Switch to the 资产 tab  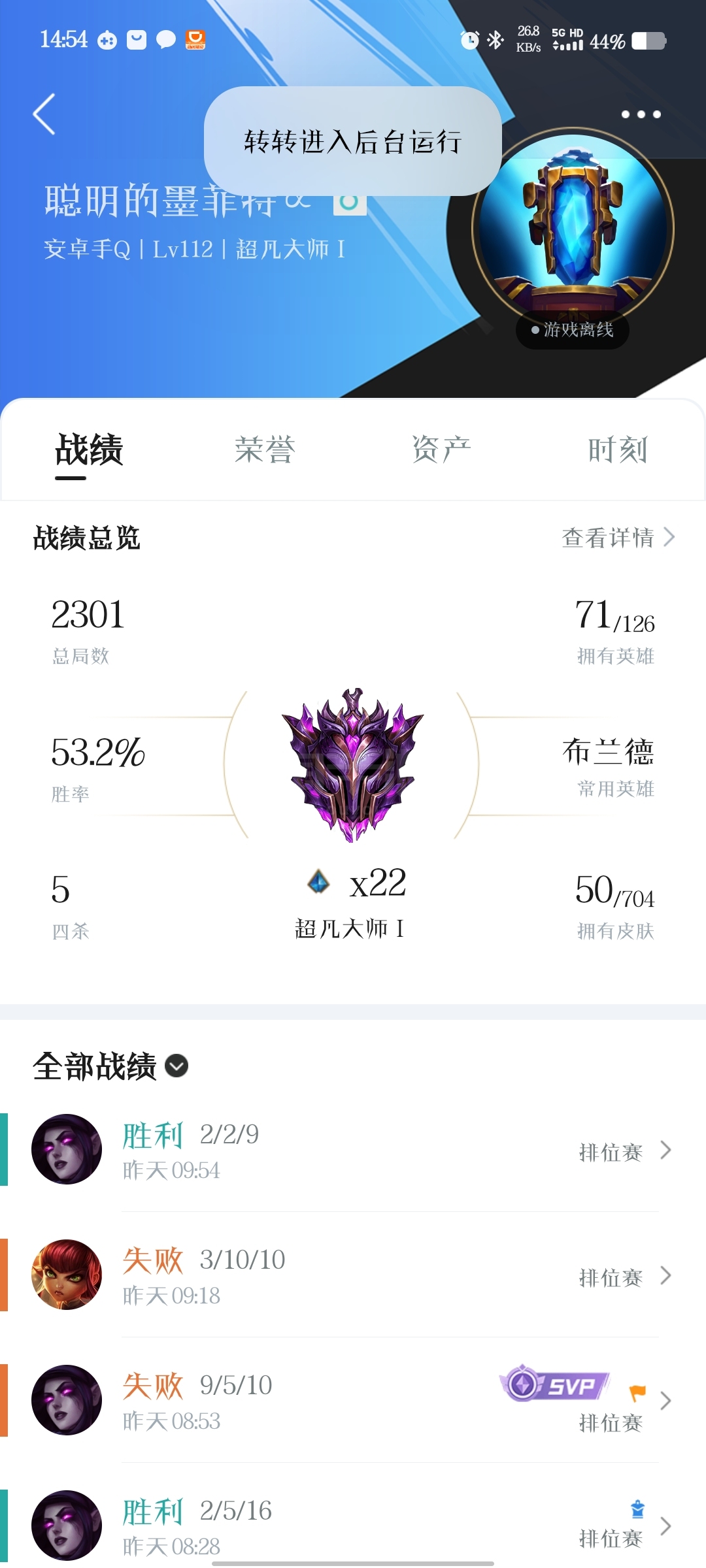[x=441, y=450]
